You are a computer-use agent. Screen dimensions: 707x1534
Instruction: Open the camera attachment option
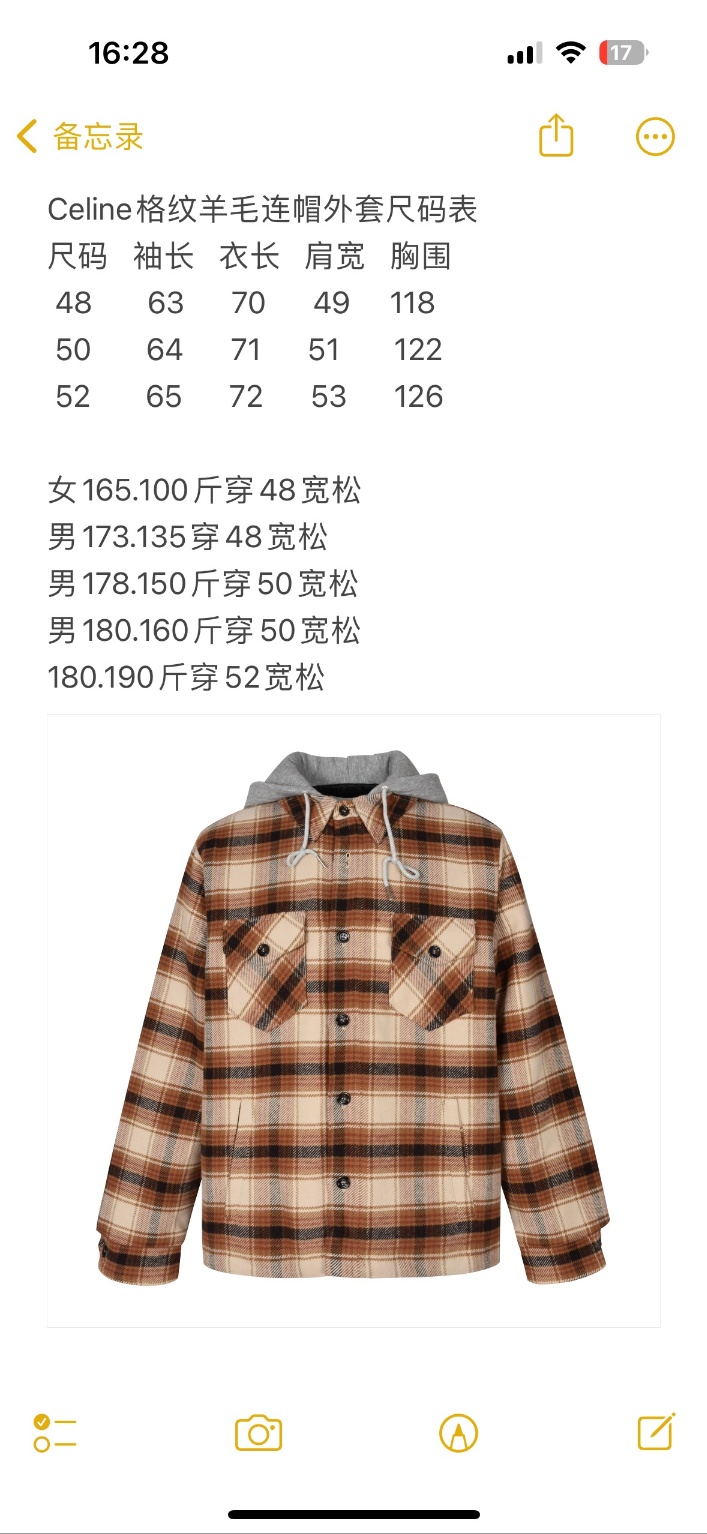tap(258, 1433)
